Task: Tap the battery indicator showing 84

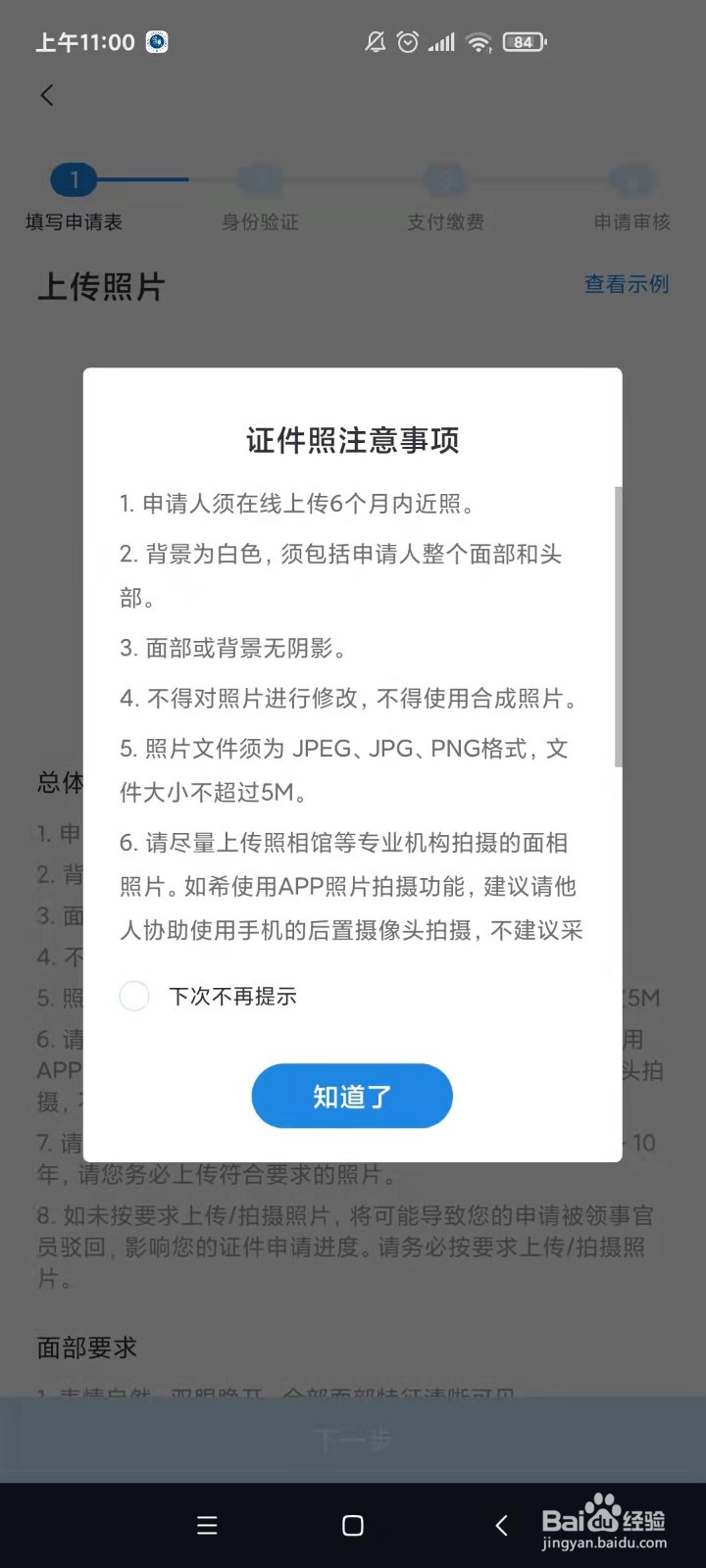Action: coord(523,41)
